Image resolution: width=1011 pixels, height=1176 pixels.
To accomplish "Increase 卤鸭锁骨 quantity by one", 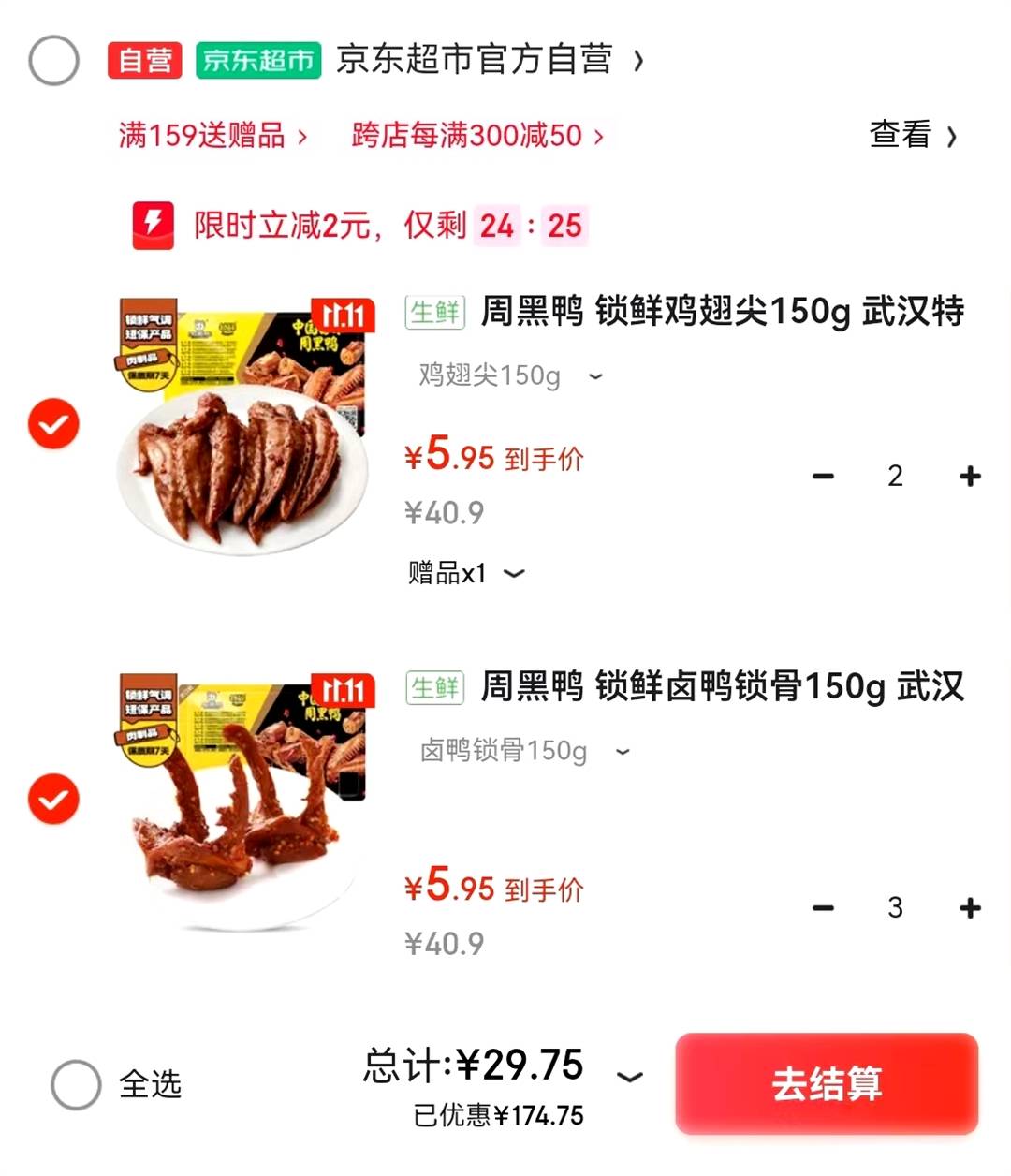I will pos(971,907).
